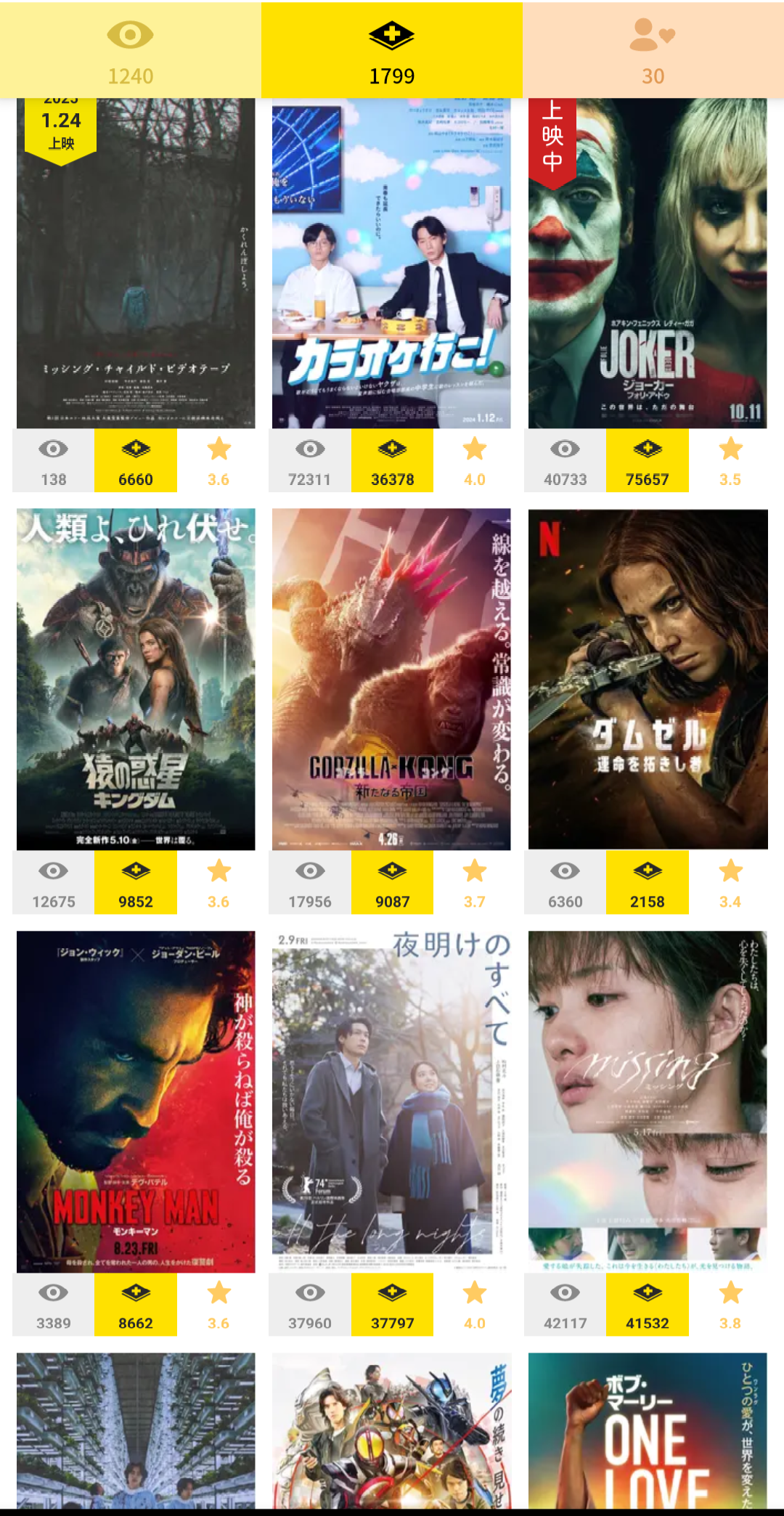
Task: Open the Godzilla x Kong poster
Action: point(391,679)
